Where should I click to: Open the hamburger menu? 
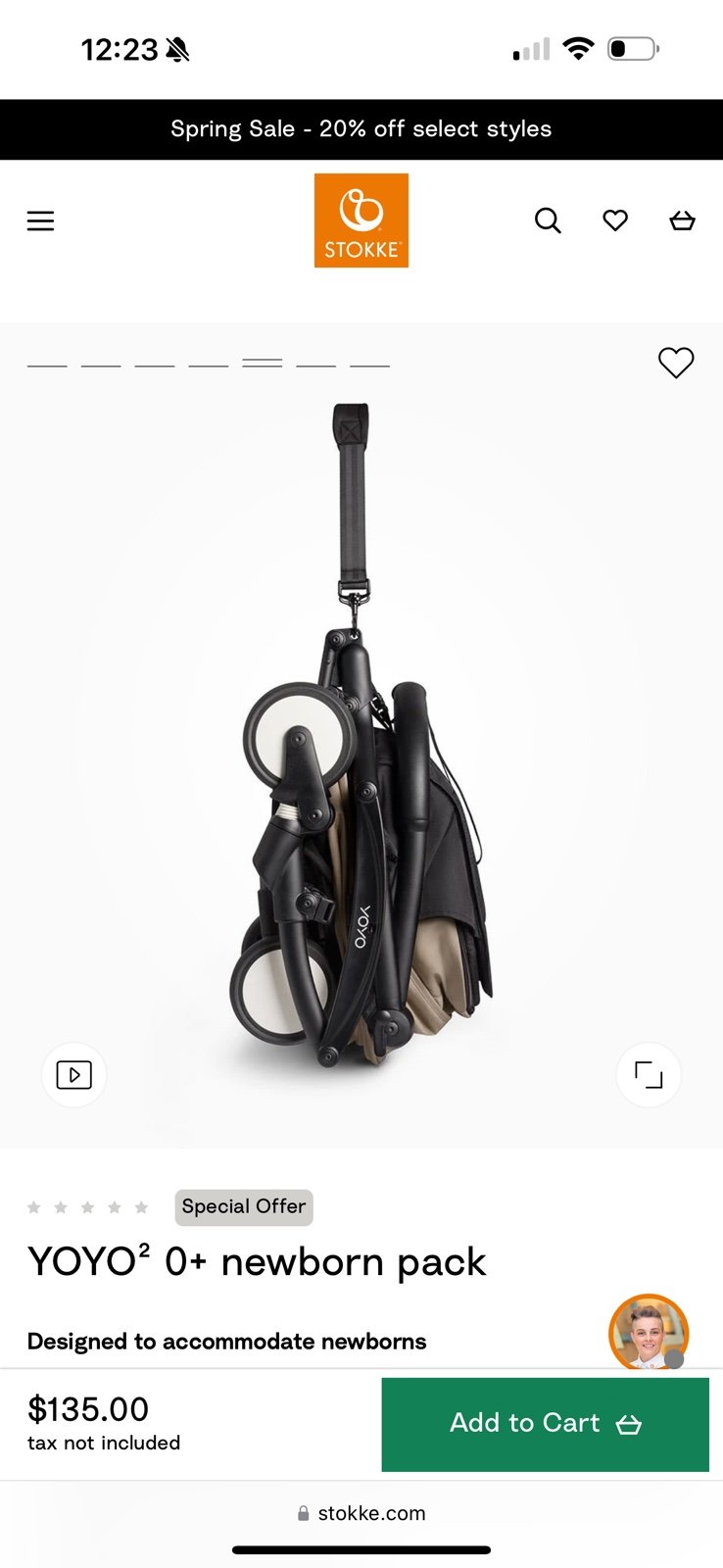tap(40, 220)
